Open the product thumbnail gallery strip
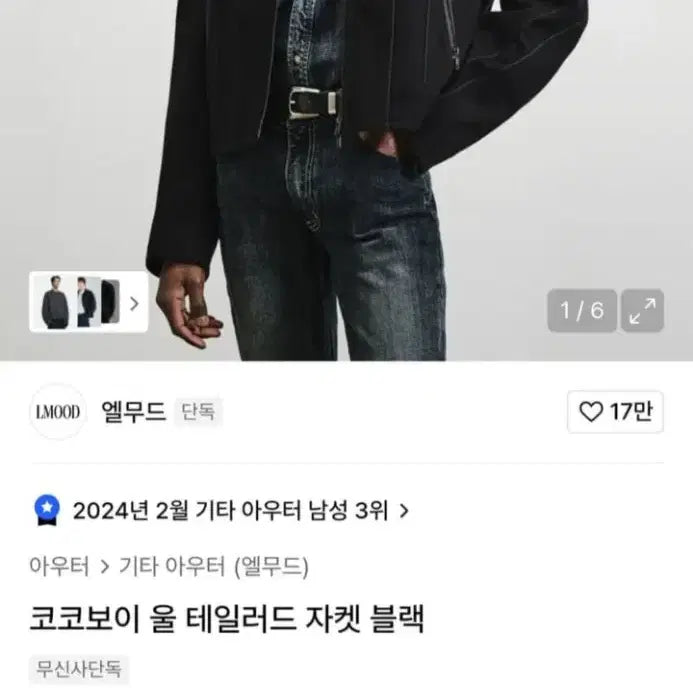Viewport: 693px width, 693px height. [x=89, y=302]
